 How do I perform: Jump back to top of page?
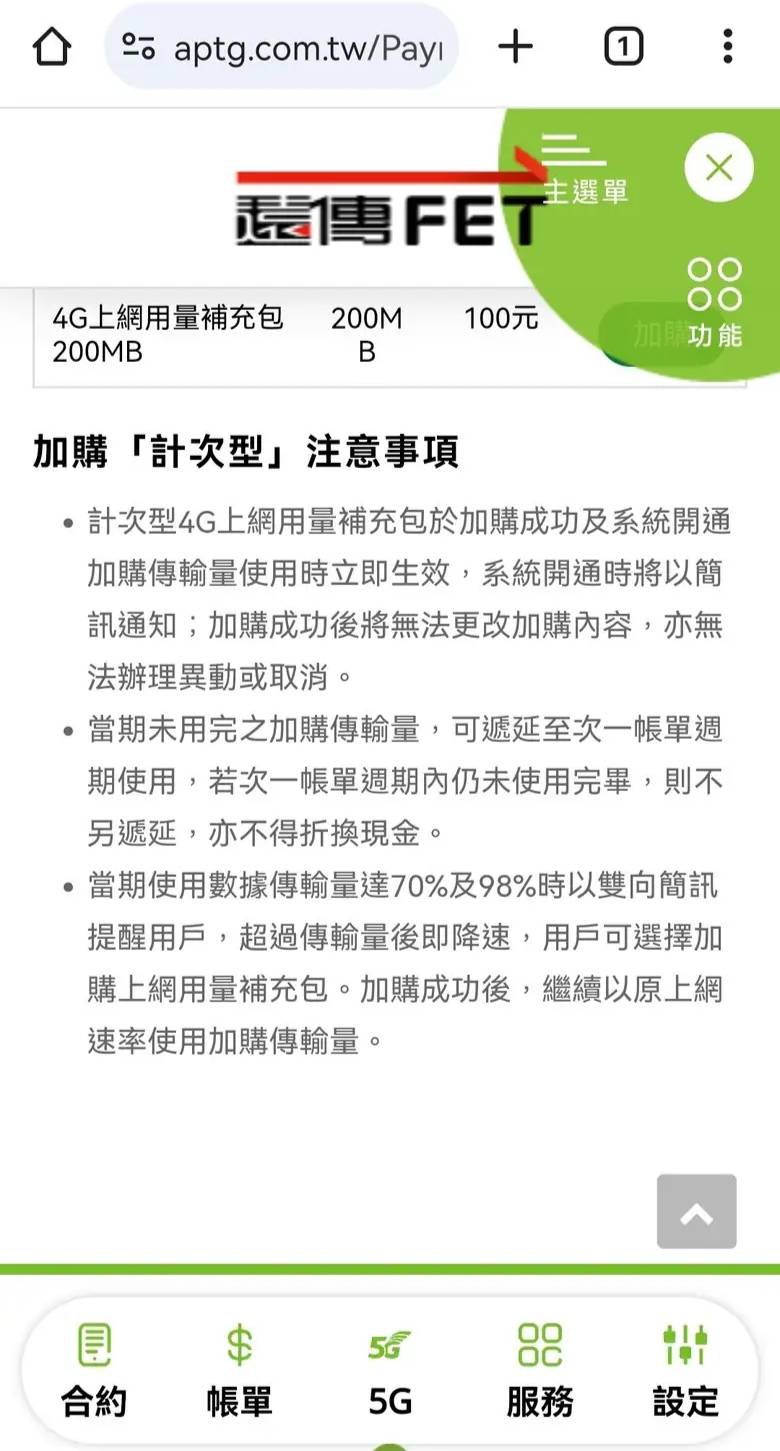coord(696,1211)
